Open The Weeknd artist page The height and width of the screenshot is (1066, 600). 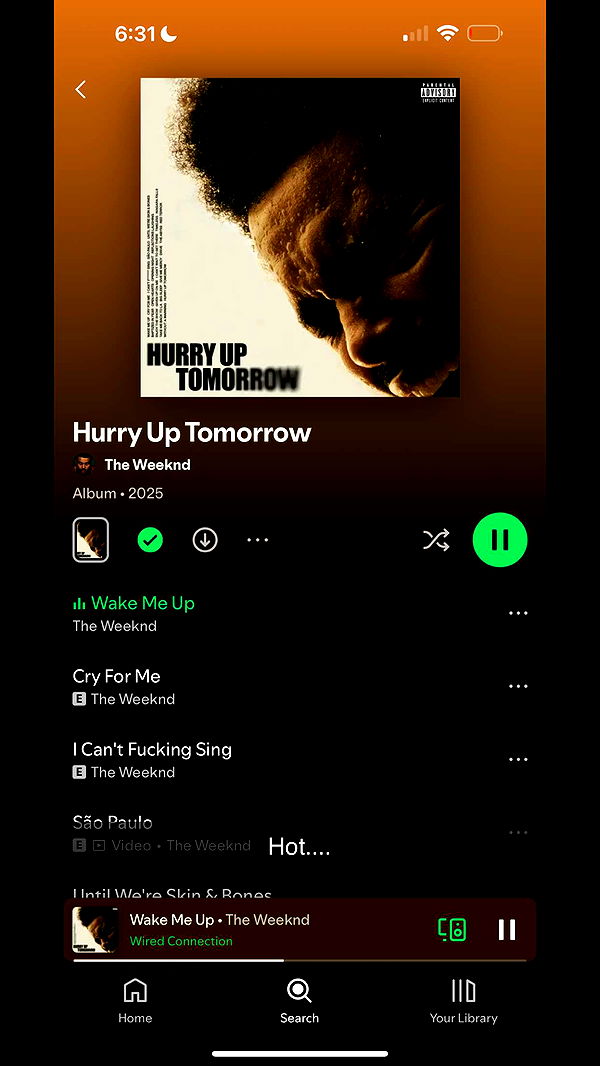(146, 464)
